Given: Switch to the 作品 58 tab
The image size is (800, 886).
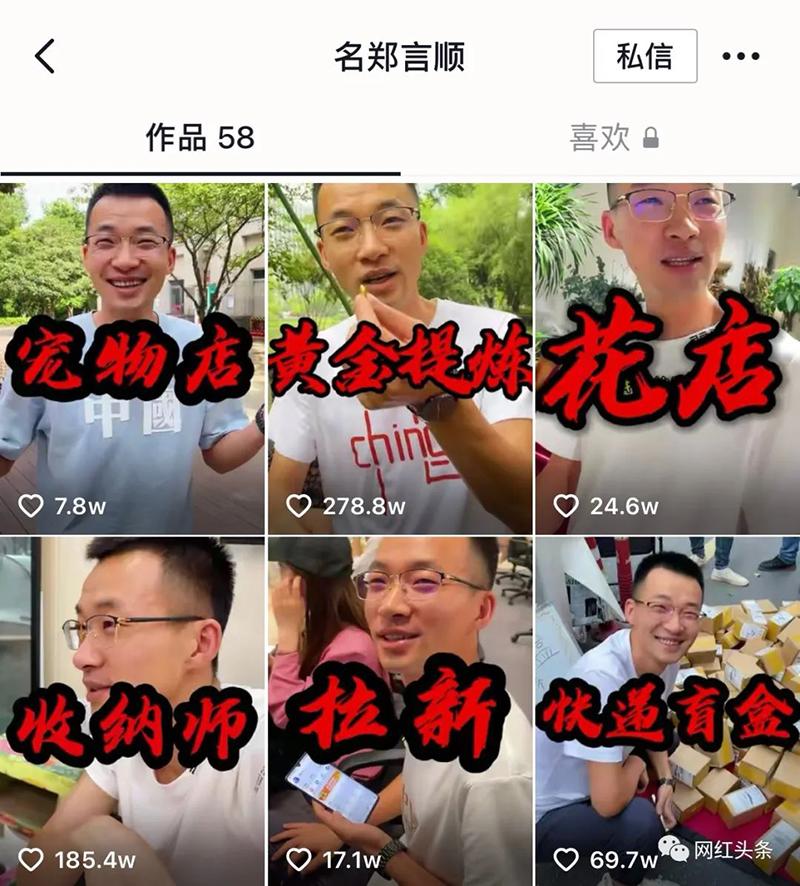Looking at the screenshot, I should (200, 138).
